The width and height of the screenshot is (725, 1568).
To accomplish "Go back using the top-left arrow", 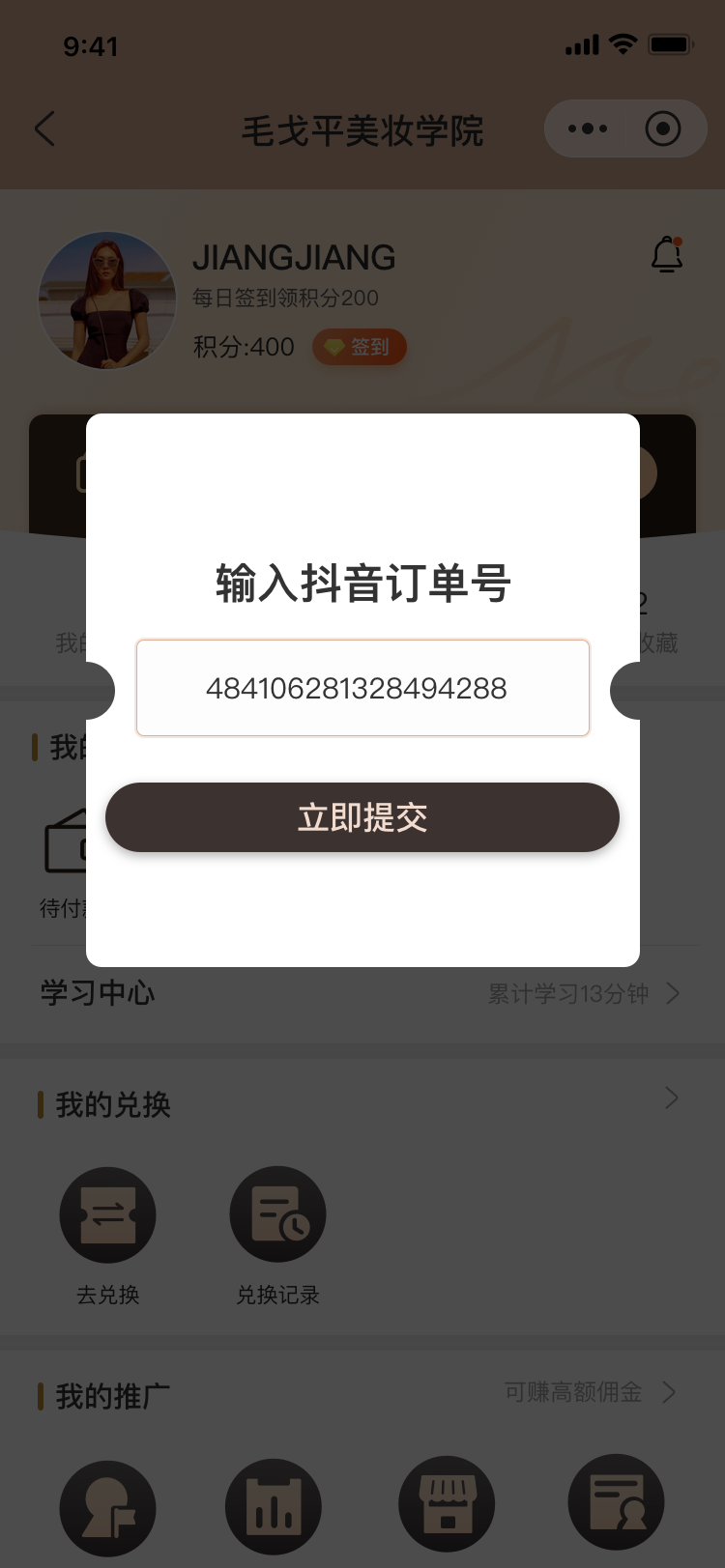I will coord(45,128).
